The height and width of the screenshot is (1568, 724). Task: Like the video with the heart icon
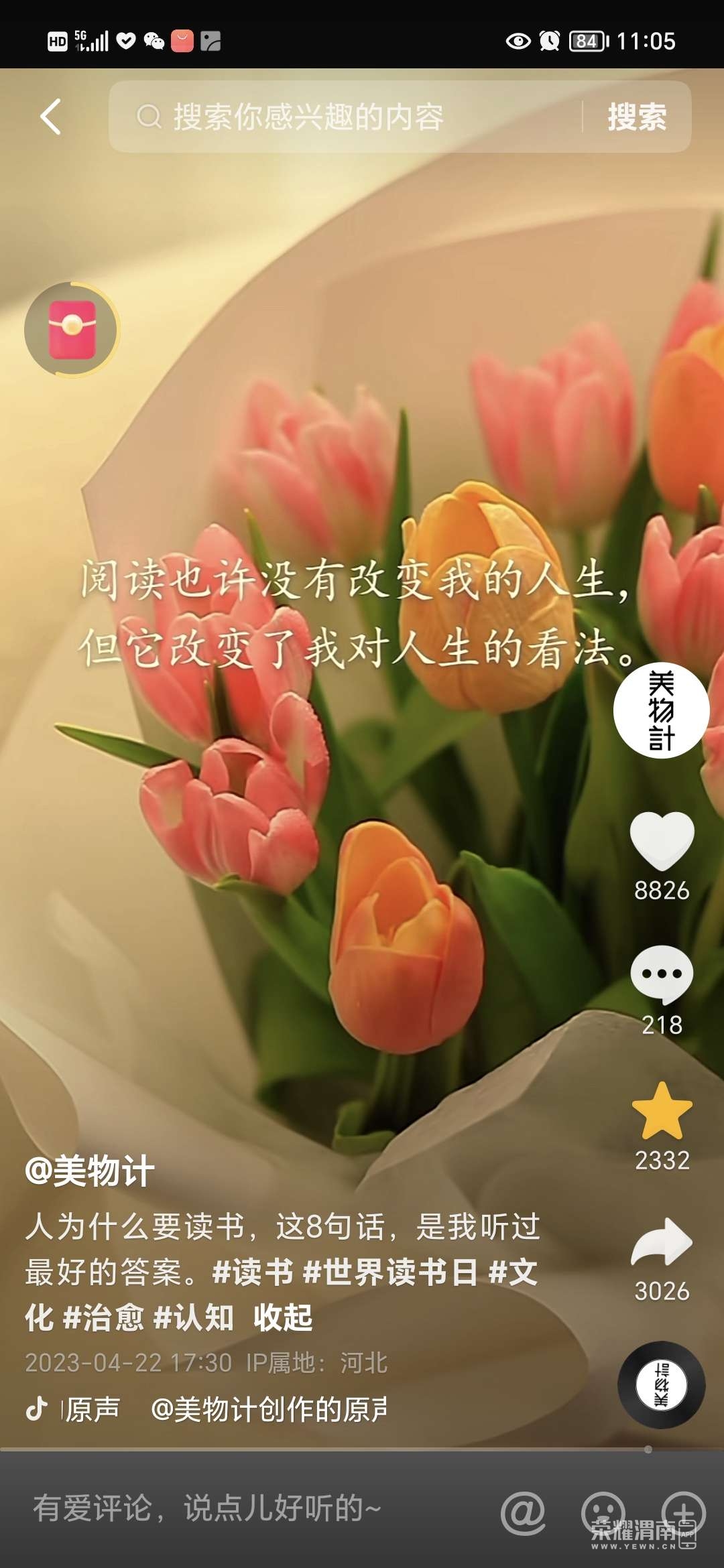tap(662, 841)
